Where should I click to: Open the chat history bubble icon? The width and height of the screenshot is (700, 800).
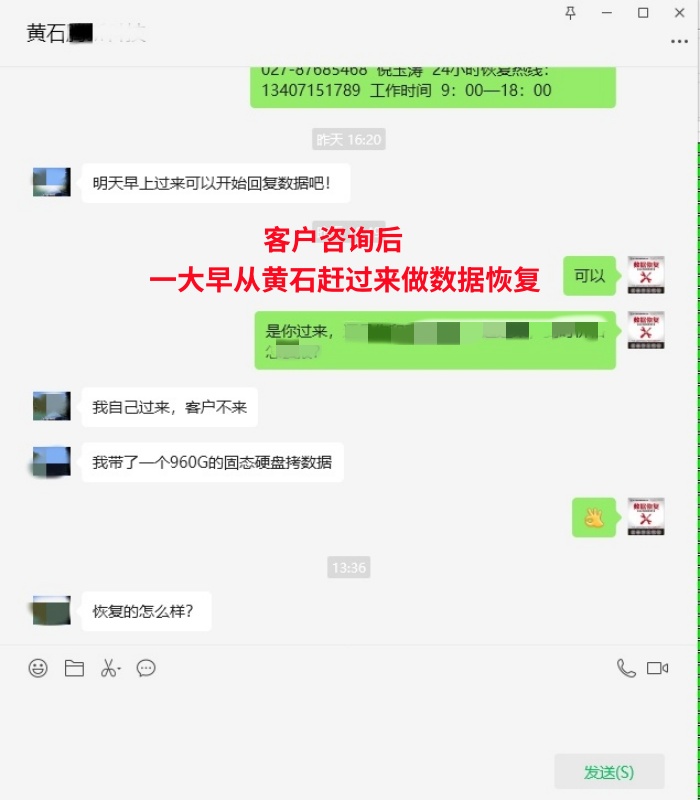point(146,668)
